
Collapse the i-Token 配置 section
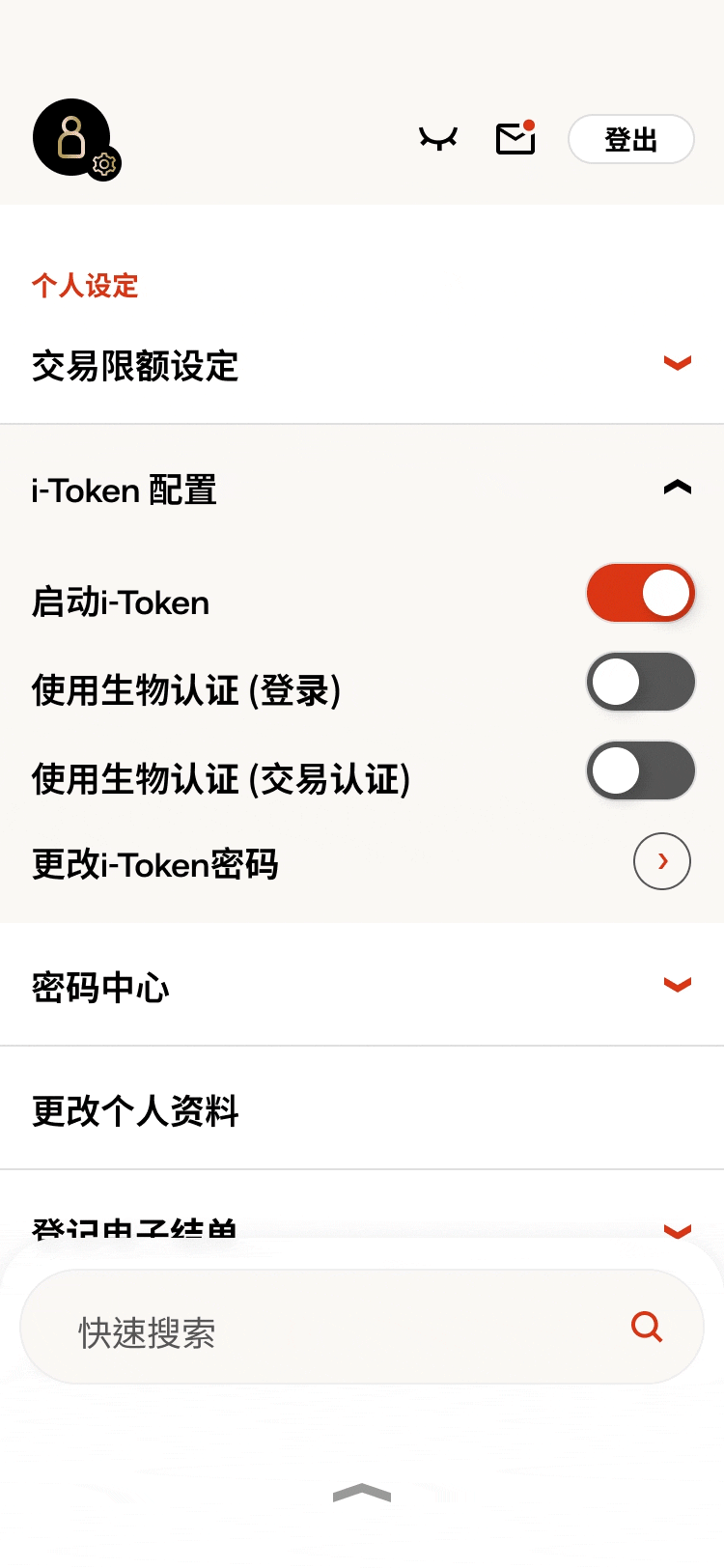(677, 489)
